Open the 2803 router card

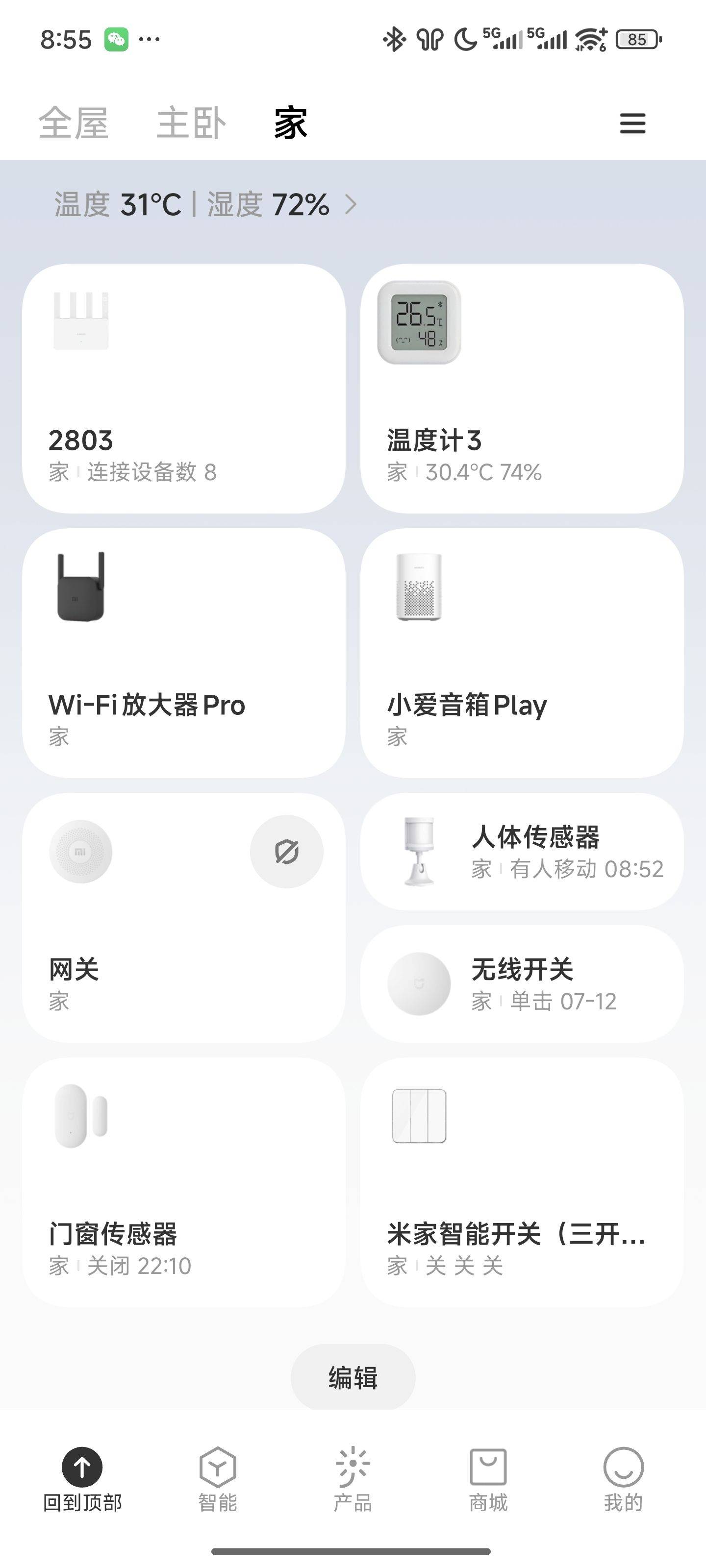point(183,389)
